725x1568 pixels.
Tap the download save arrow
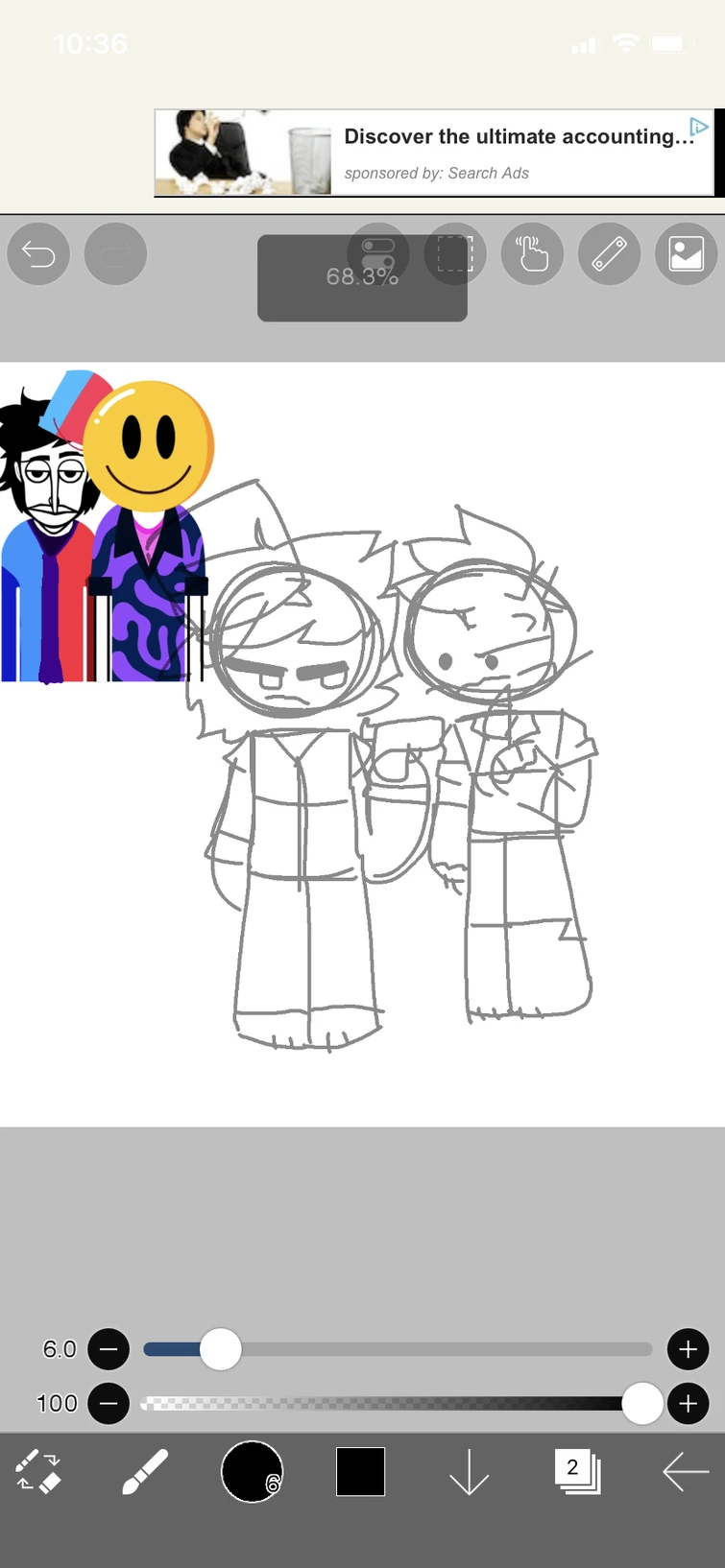[469, 1471]
